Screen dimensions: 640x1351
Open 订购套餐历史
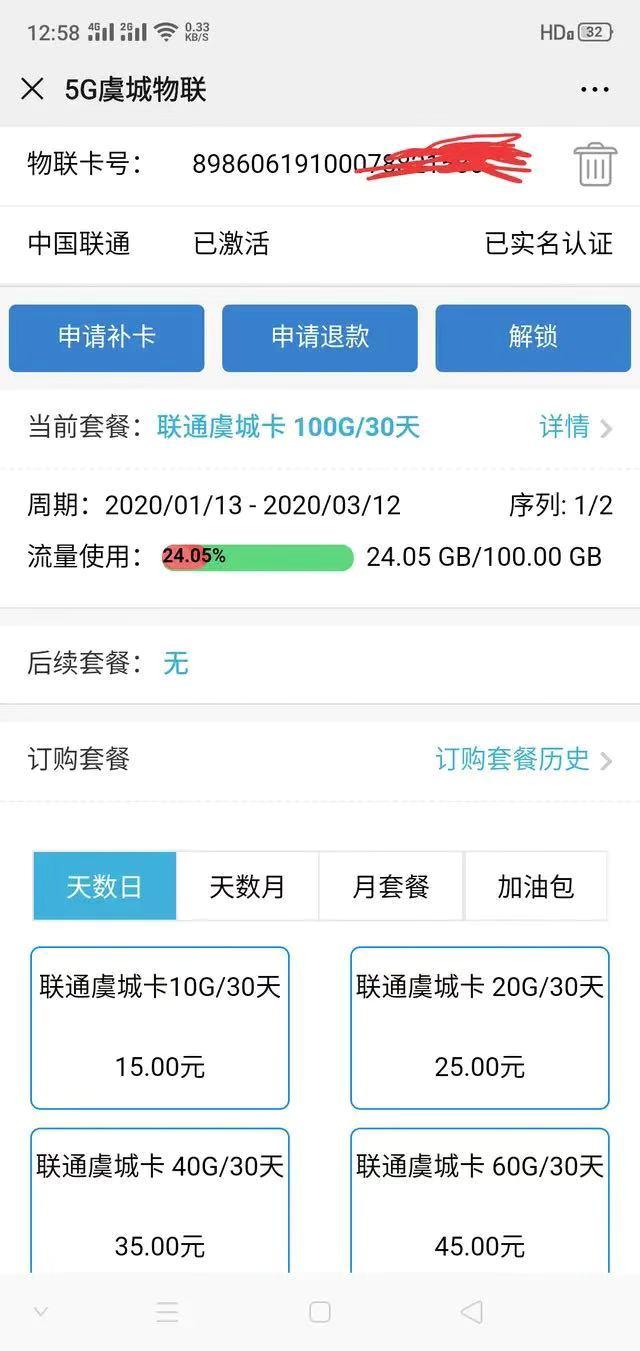pos(523,760)
